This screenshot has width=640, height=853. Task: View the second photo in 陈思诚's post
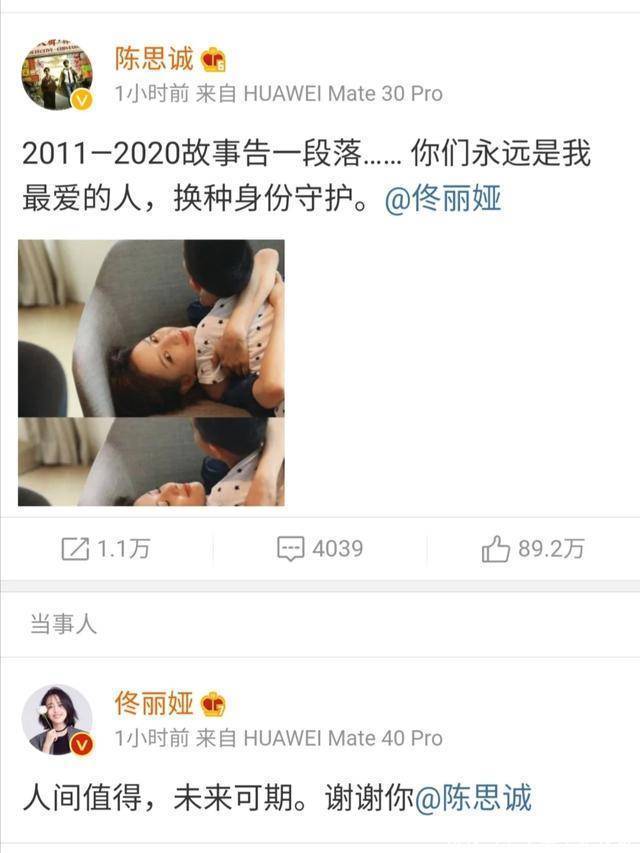coord(151,462)
